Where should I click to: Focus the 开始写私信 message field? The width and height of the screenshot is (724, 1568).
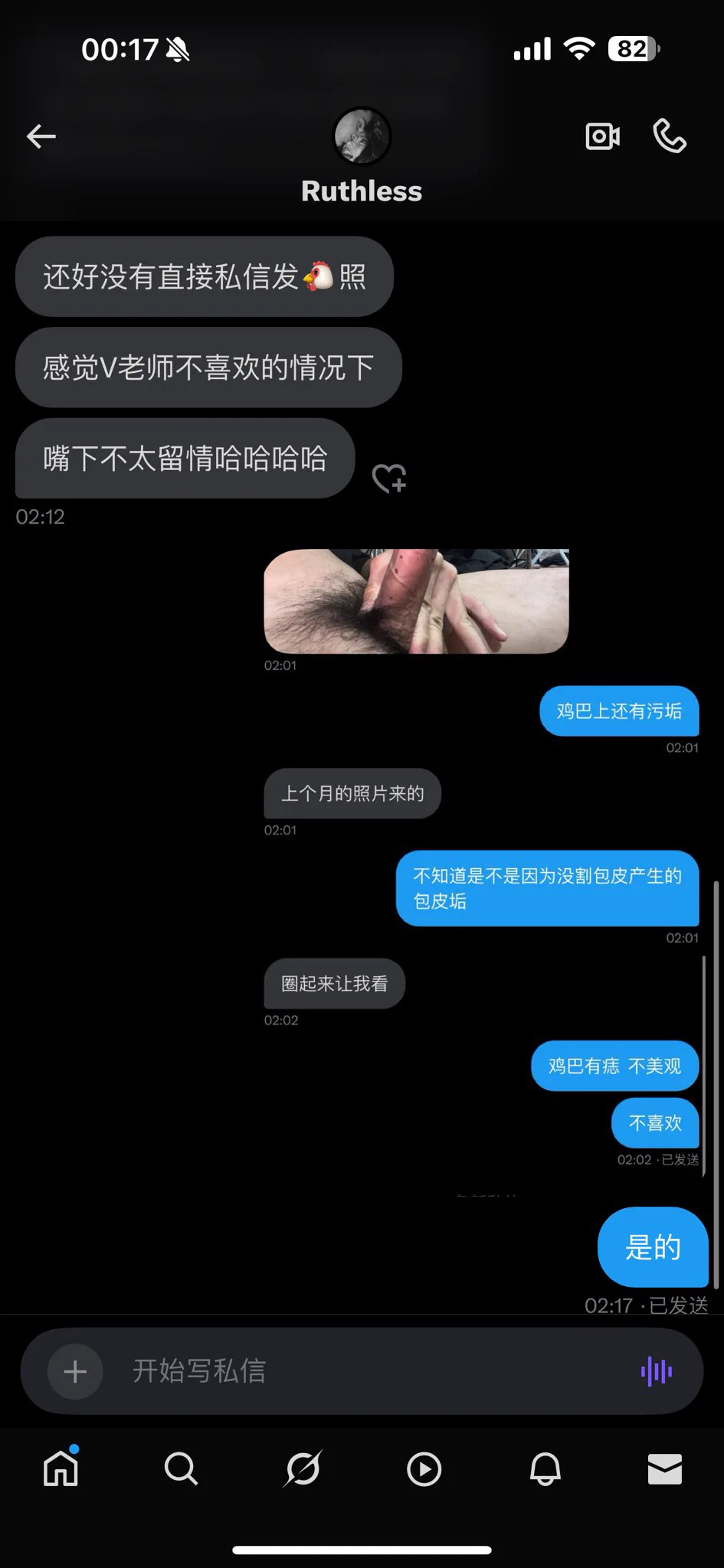click(x=368, y=1371)
